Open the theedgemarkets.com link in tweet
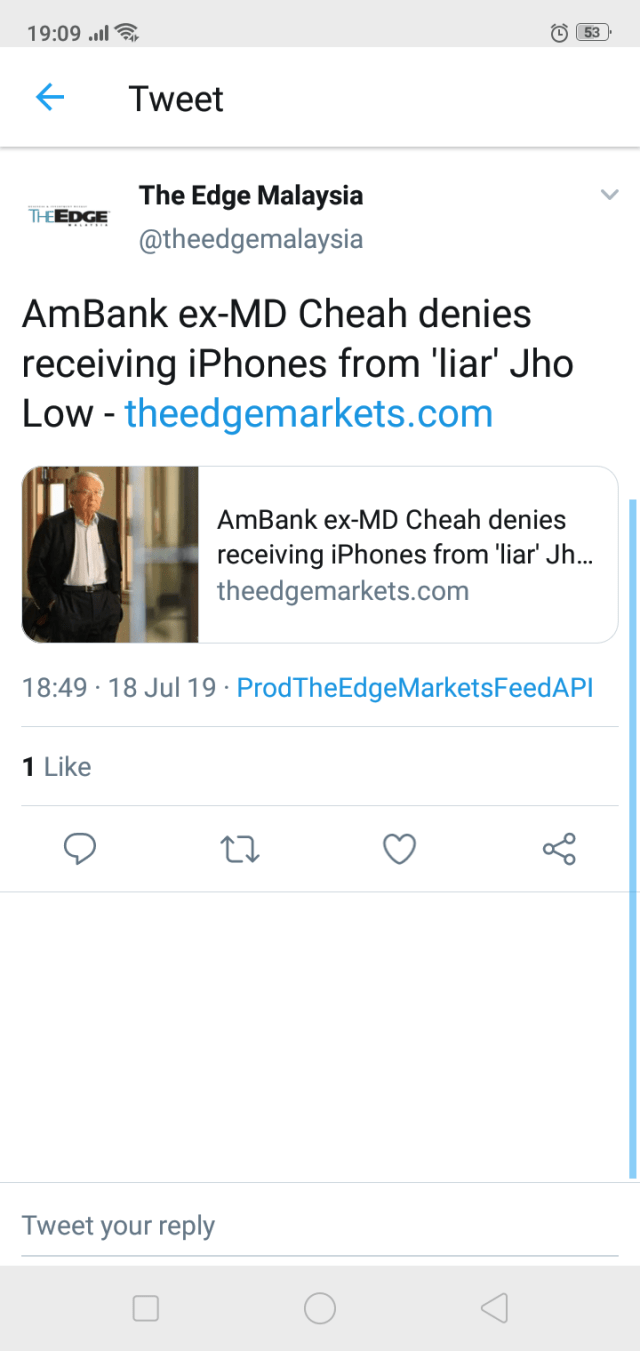Viewport: 640px width, 1351px height. pyautogui.click(x=308, y=413)
